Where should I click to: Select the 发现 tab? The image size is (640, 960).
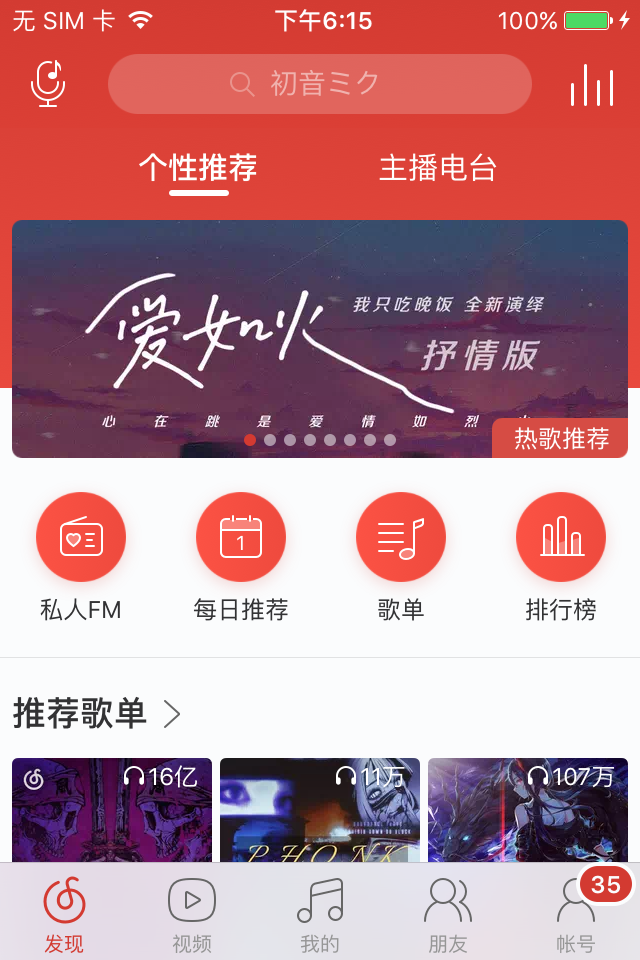64,914
